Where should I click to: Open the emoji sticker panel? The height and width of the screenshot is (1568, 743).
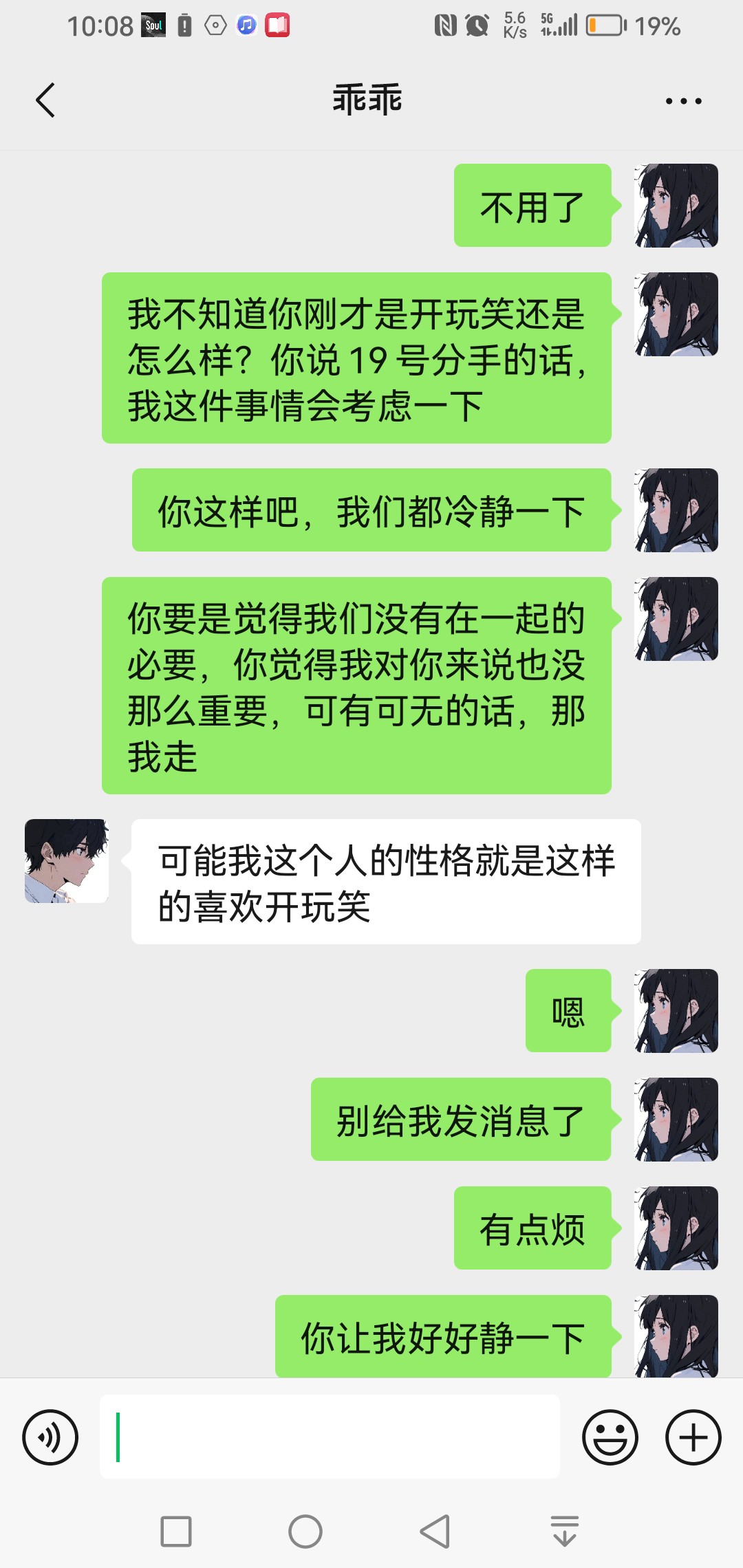(610, 1437)
